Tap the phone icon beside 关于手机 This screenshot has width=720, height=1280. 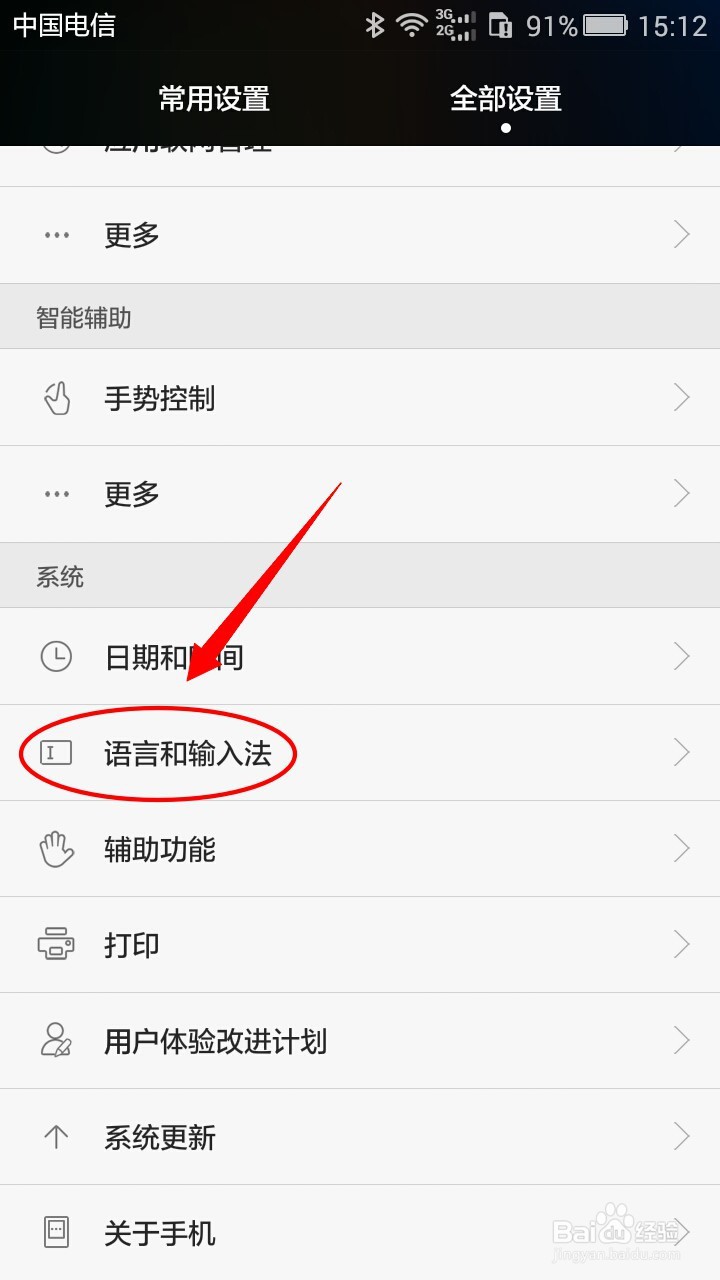tap(57, 1233)
